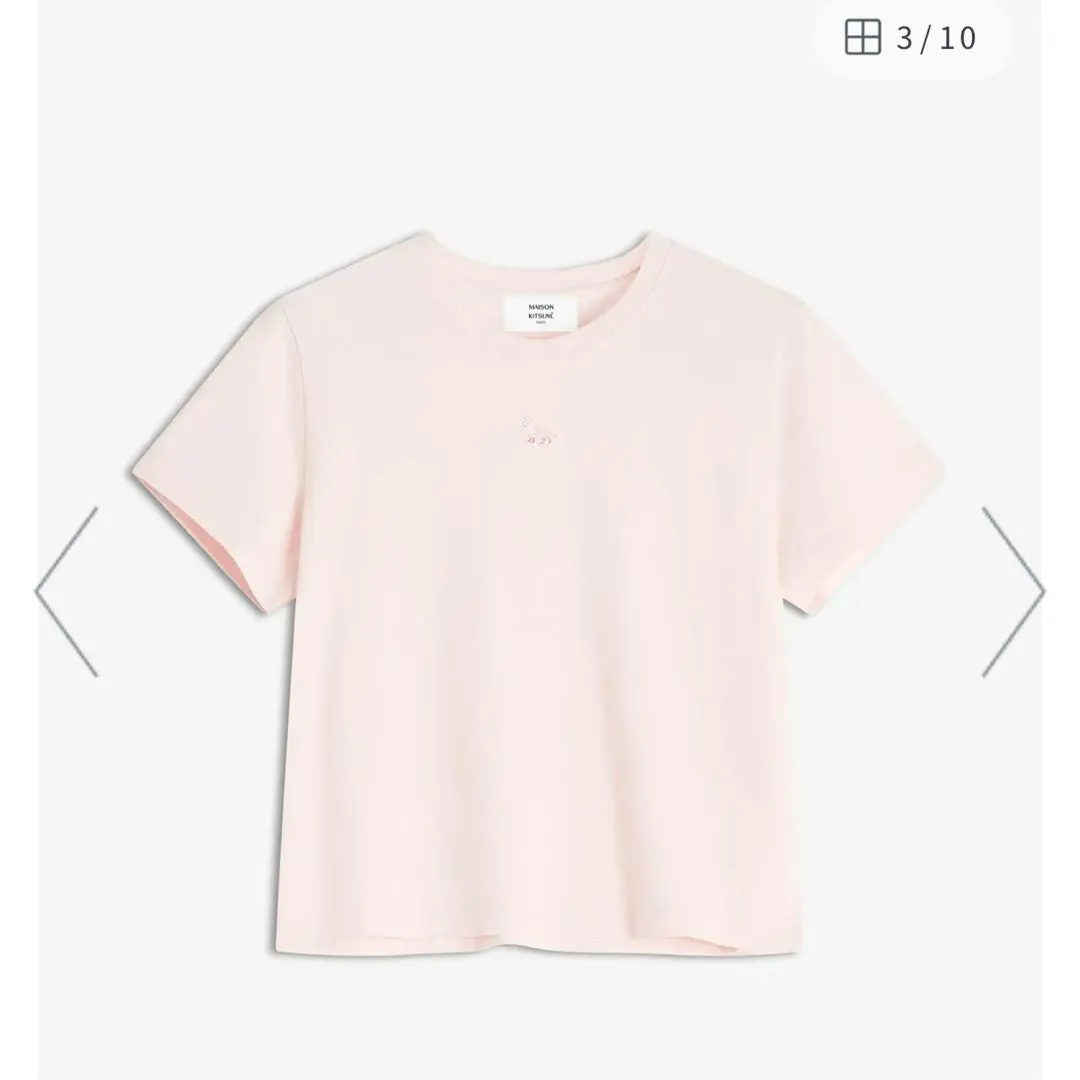Go to the previous product image

(67, 592)
